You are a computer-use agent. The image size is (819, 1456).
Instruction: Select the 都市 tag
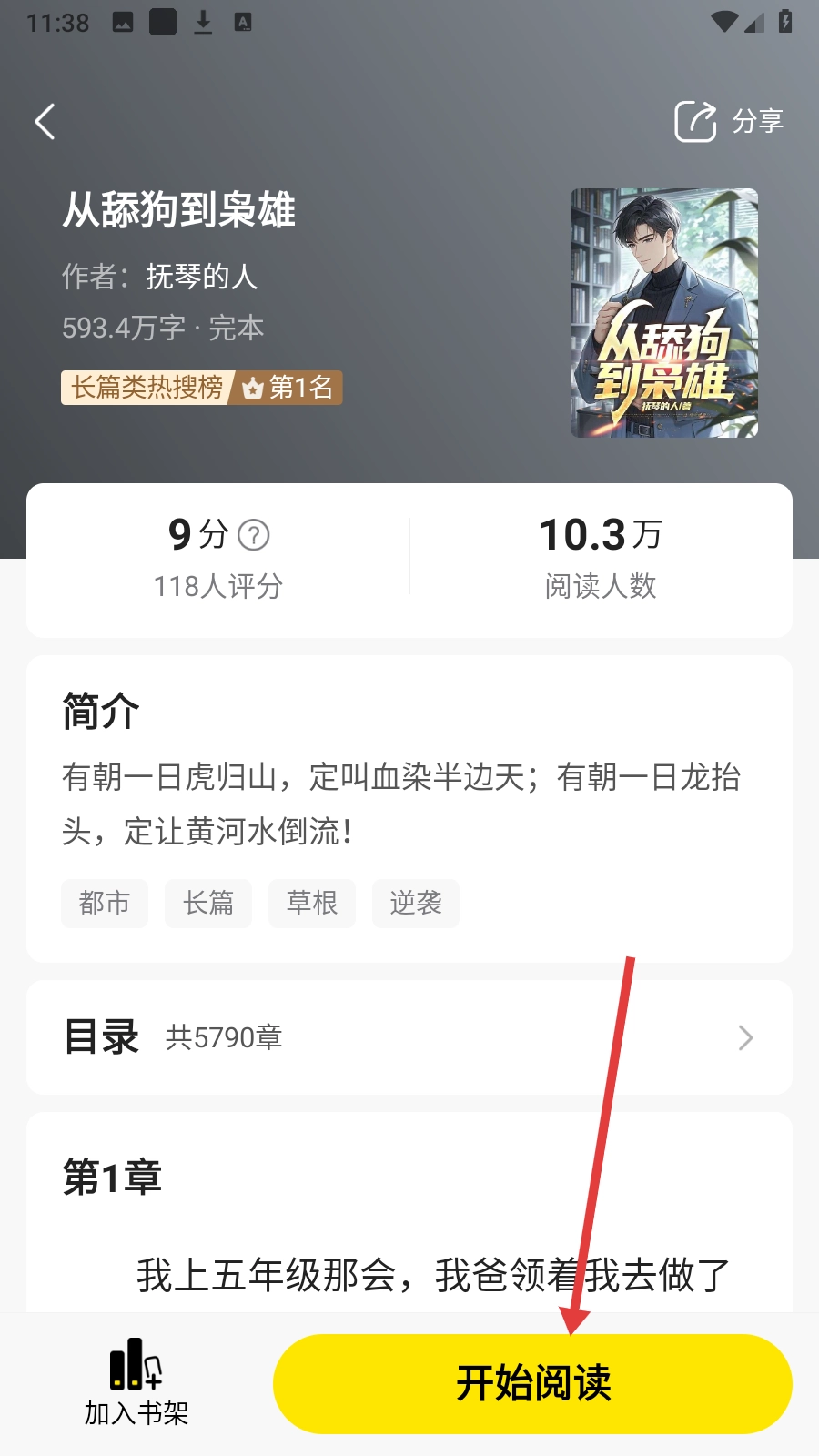pos(105,903)
